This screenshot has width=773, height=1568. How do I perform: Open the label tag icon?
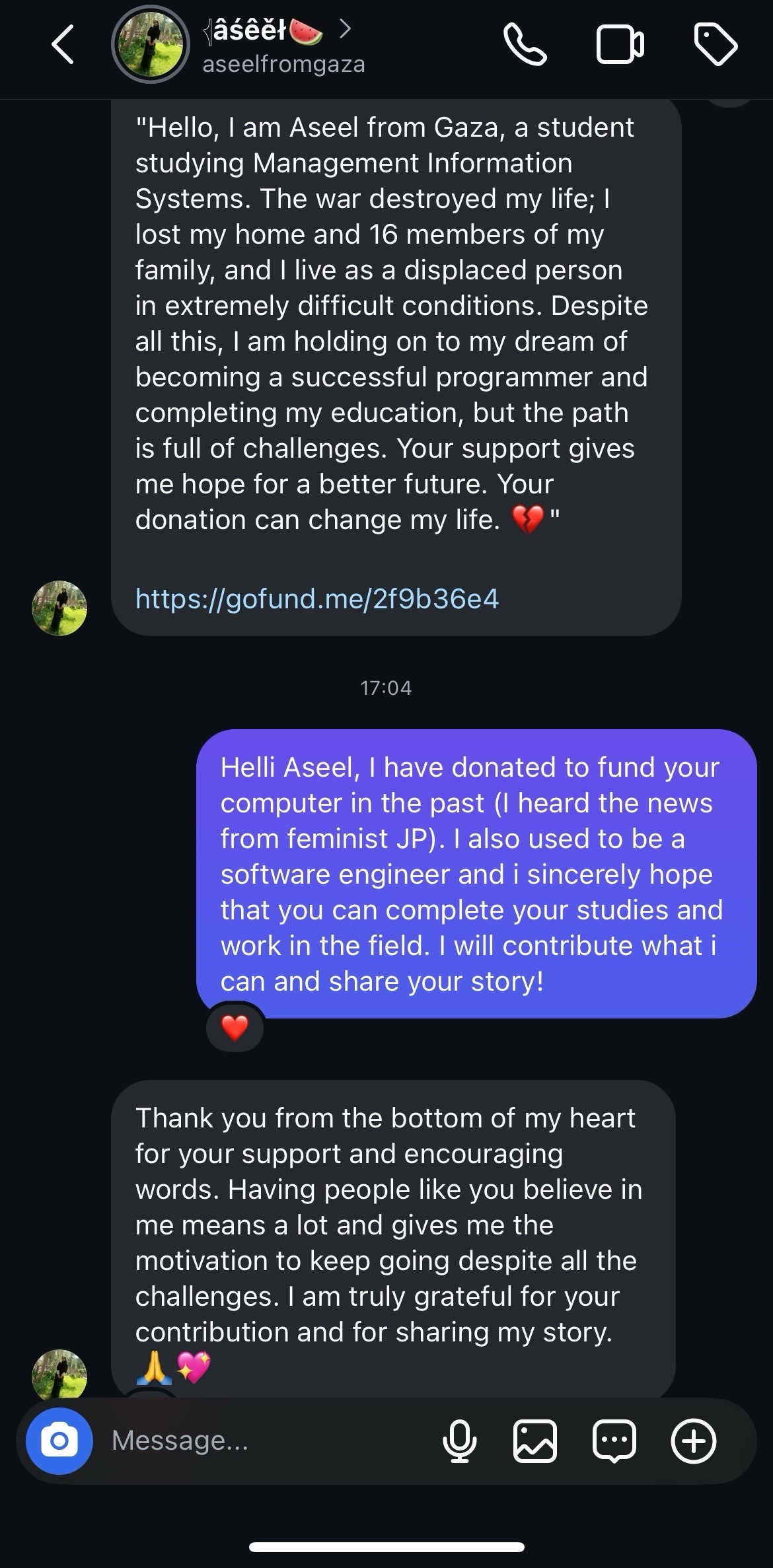tap(716, 44)
